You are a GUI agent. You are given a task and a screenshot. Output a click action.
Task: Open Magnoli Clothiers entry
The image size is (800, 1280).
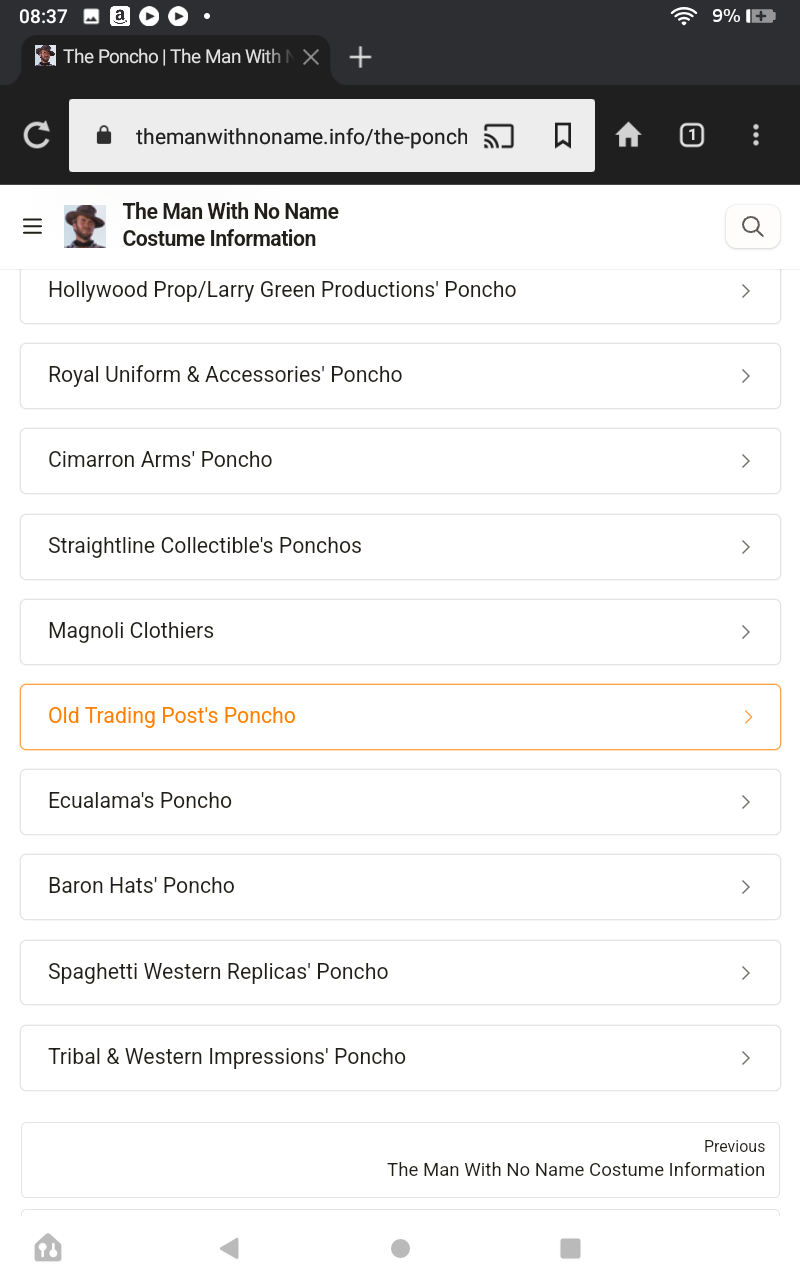(400, 632)
